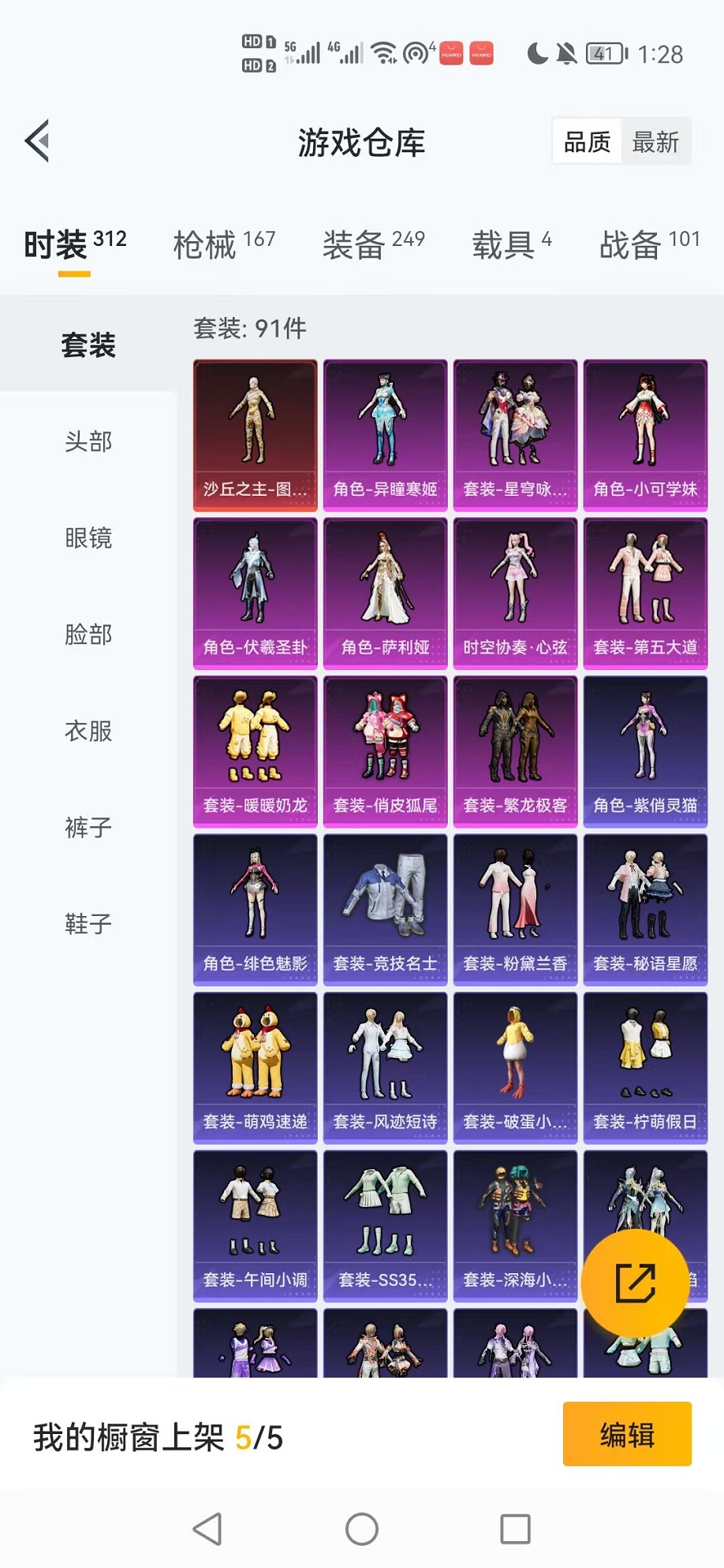The image size is (724, 1568).
Task: Select the 眼镜 category
Action: 88,538
